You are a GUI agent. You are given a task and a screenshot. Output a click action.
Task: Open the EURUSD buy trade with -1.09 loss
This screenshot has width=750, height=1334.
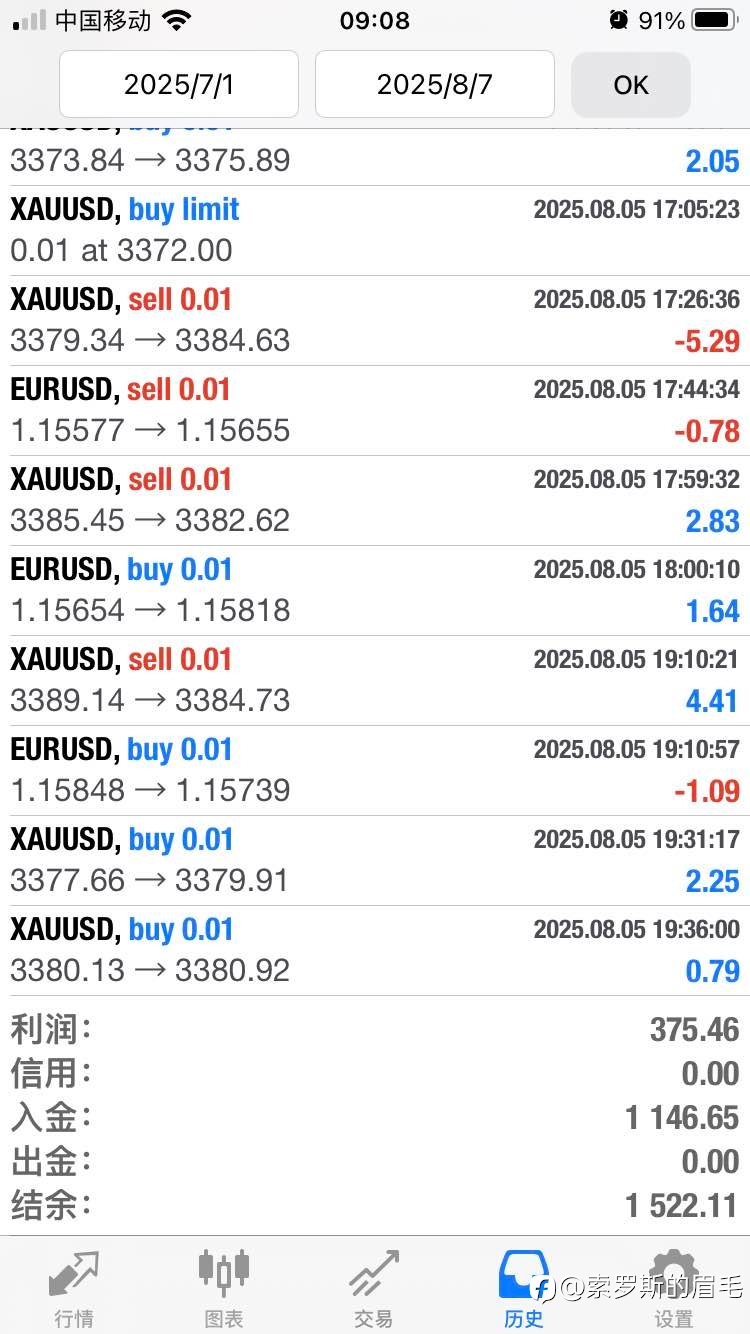click(375, 771)
